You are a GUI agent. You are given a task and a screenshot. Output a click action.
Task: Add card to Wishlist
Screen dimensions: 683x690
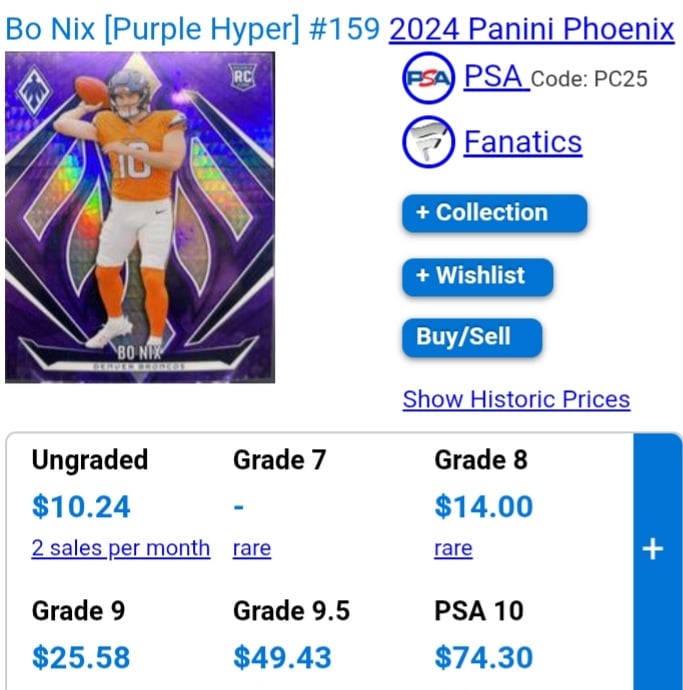click(x=477, y=276)
